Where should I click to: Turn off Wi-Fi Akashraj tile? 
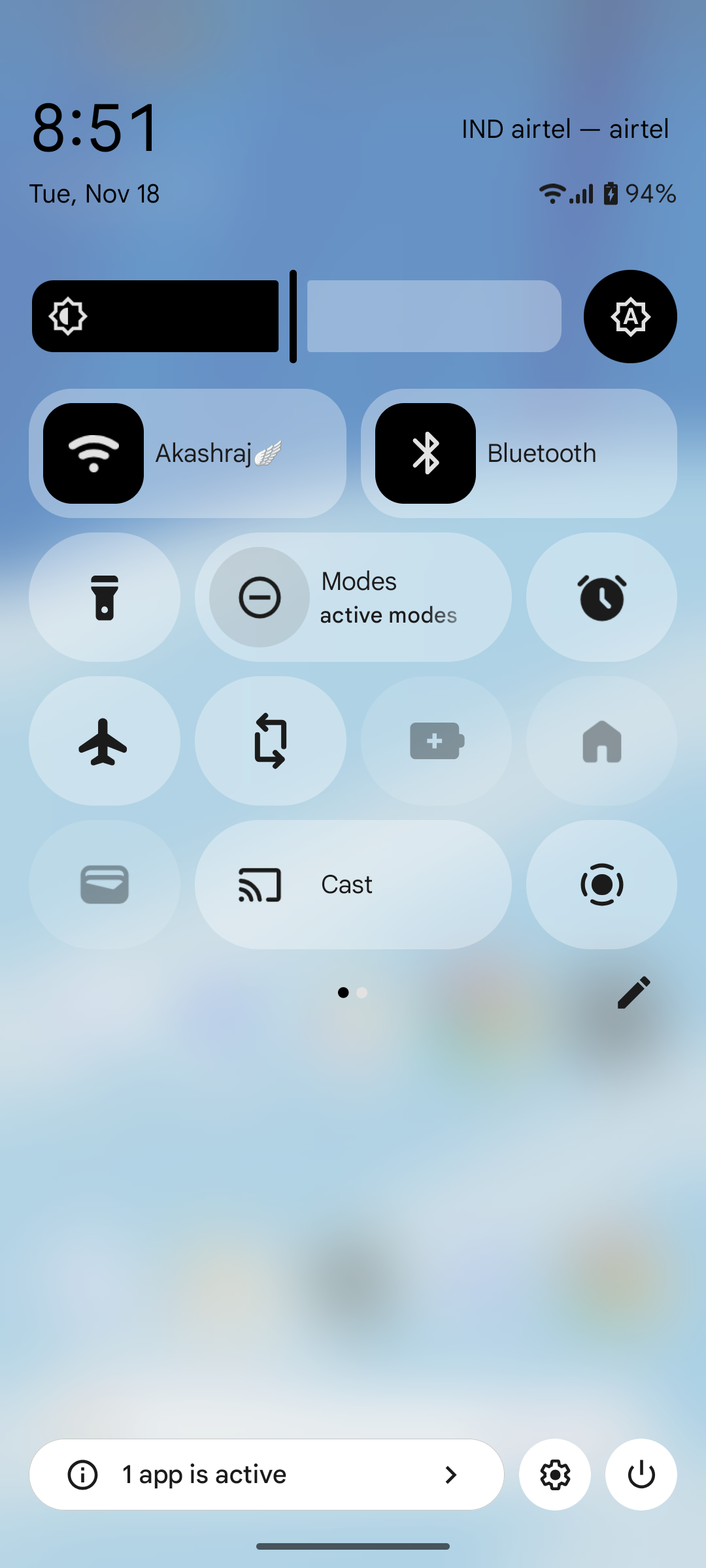(x=93, y=453)
